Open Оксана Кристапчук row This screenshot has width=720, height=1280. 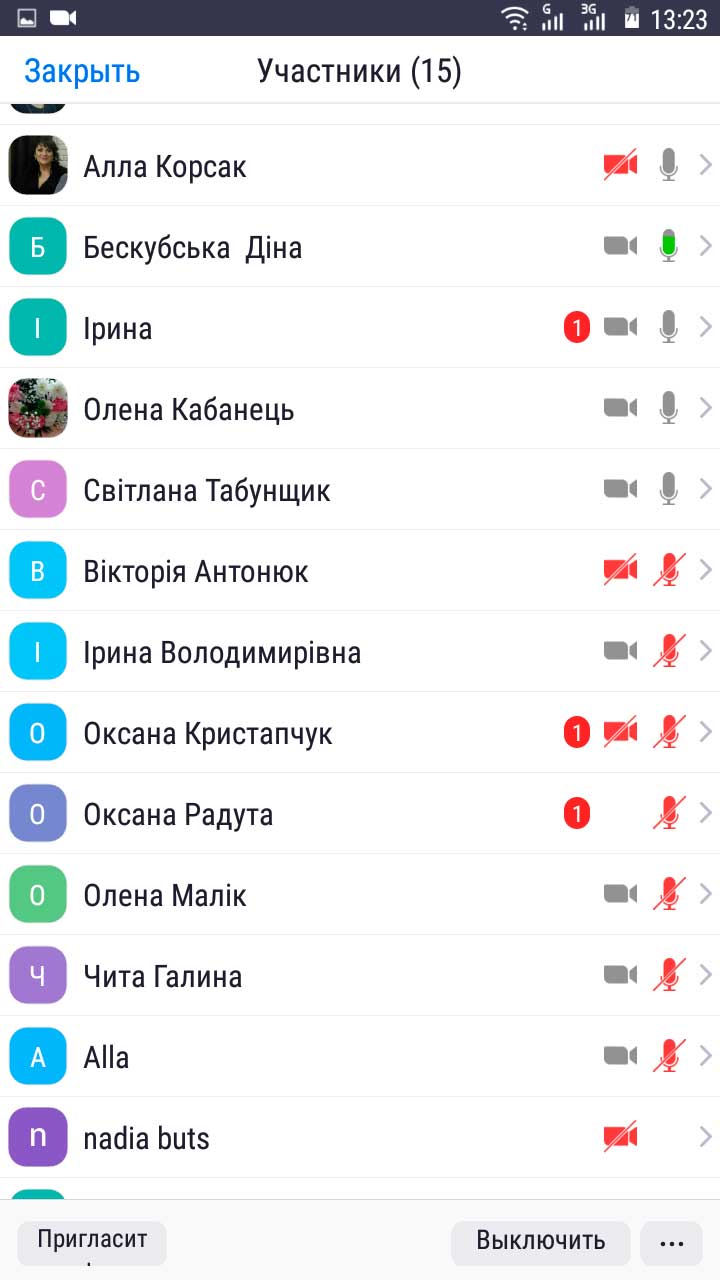[360, 733]
